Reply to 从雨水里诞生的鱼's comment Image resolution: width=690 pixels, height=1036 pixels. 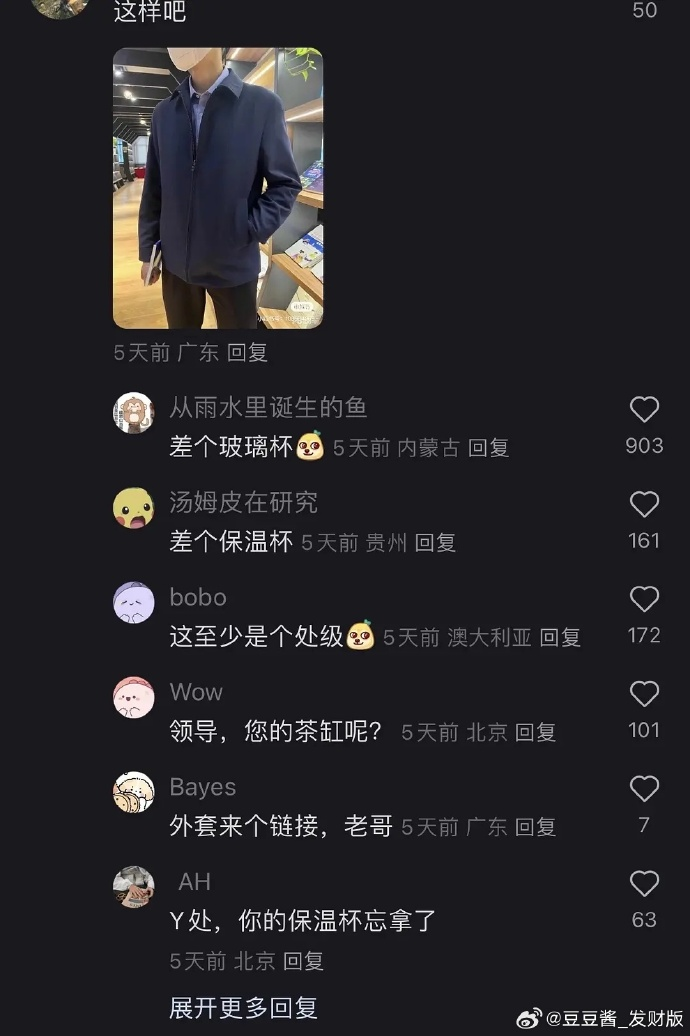pyautogui.click(x=489, y=448)
